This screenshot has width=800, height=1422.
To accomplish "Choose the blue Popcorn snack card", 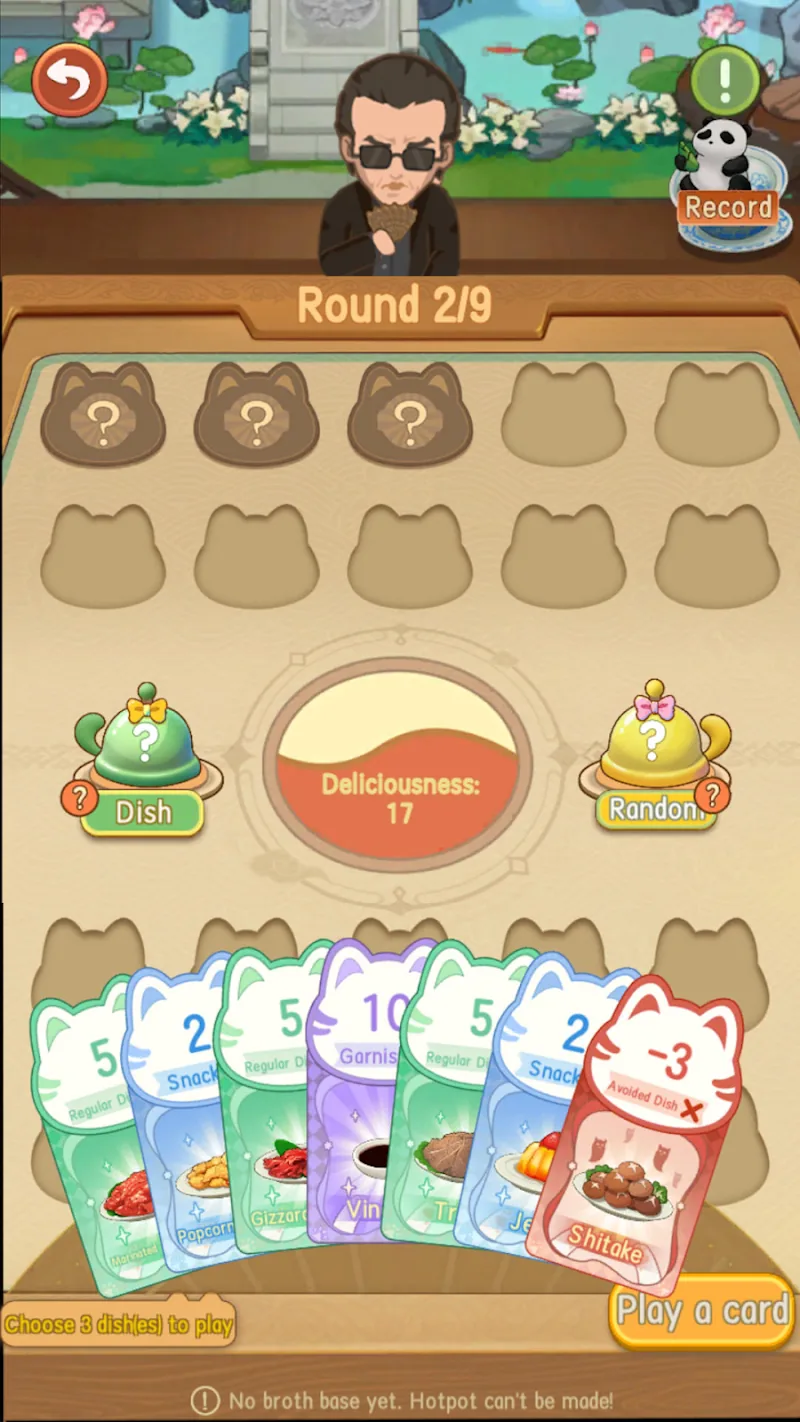I will click(180, 1110).
